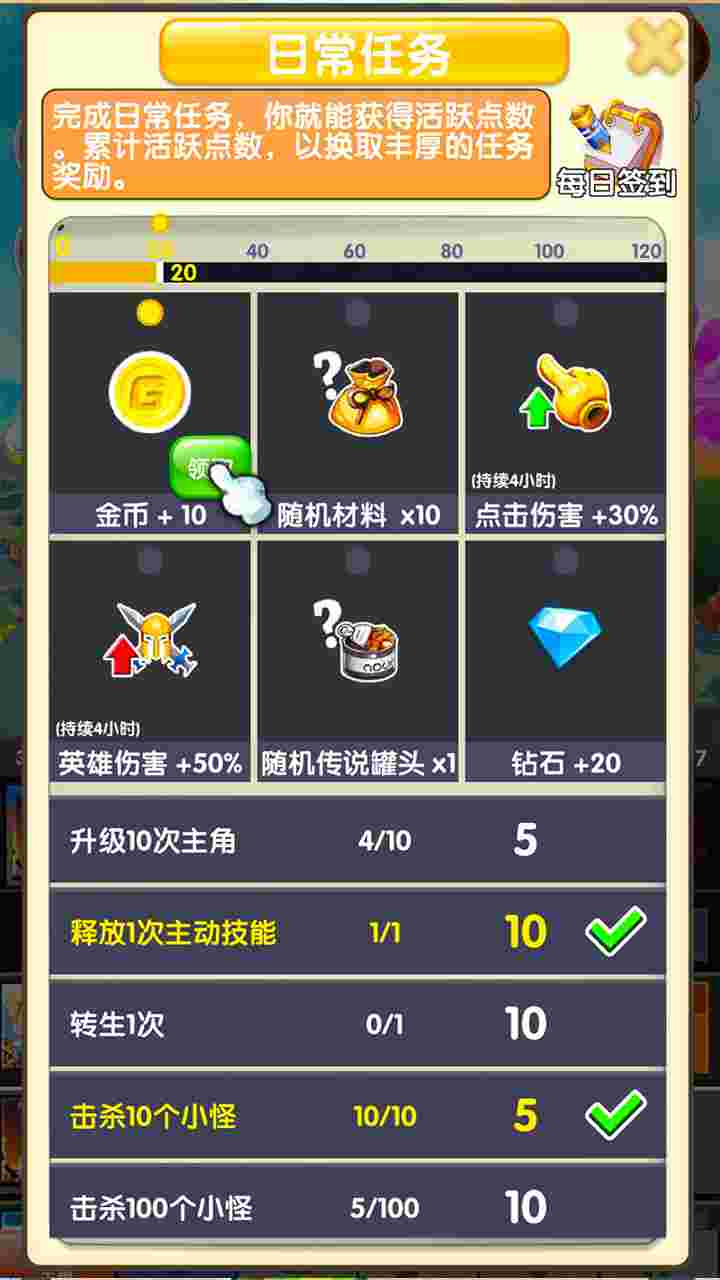
Task: Select the 随机传说罐头 x1 reward tile
Action: pyautogui.click(x=358, y=658)
